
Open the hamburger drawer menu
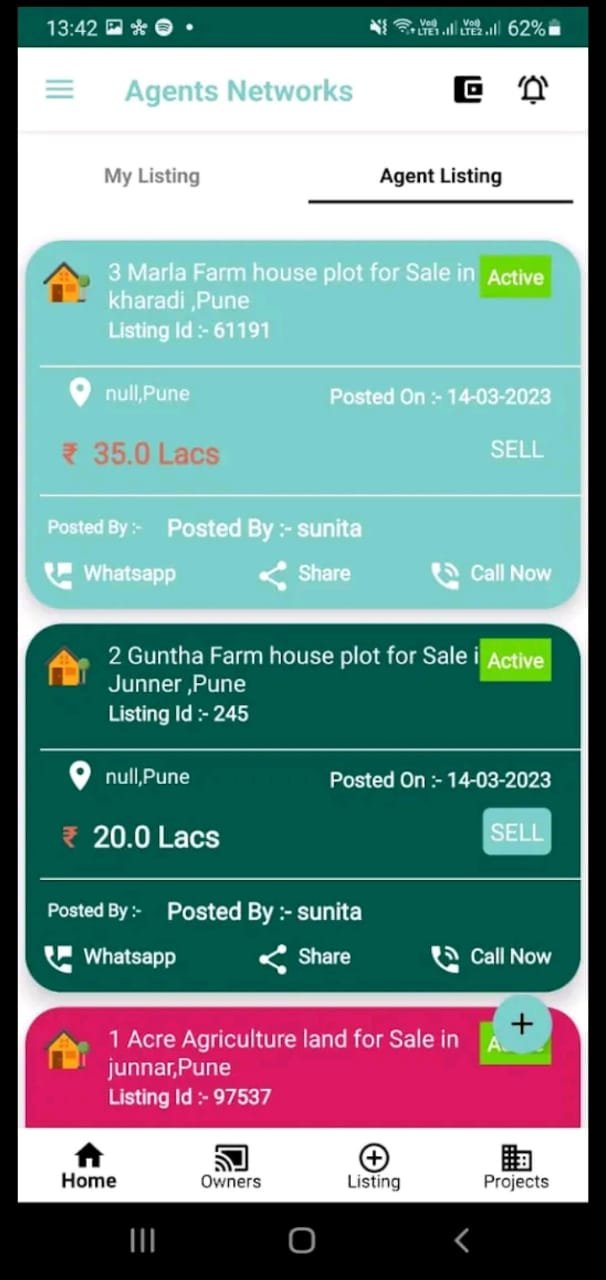coord(60,90)
